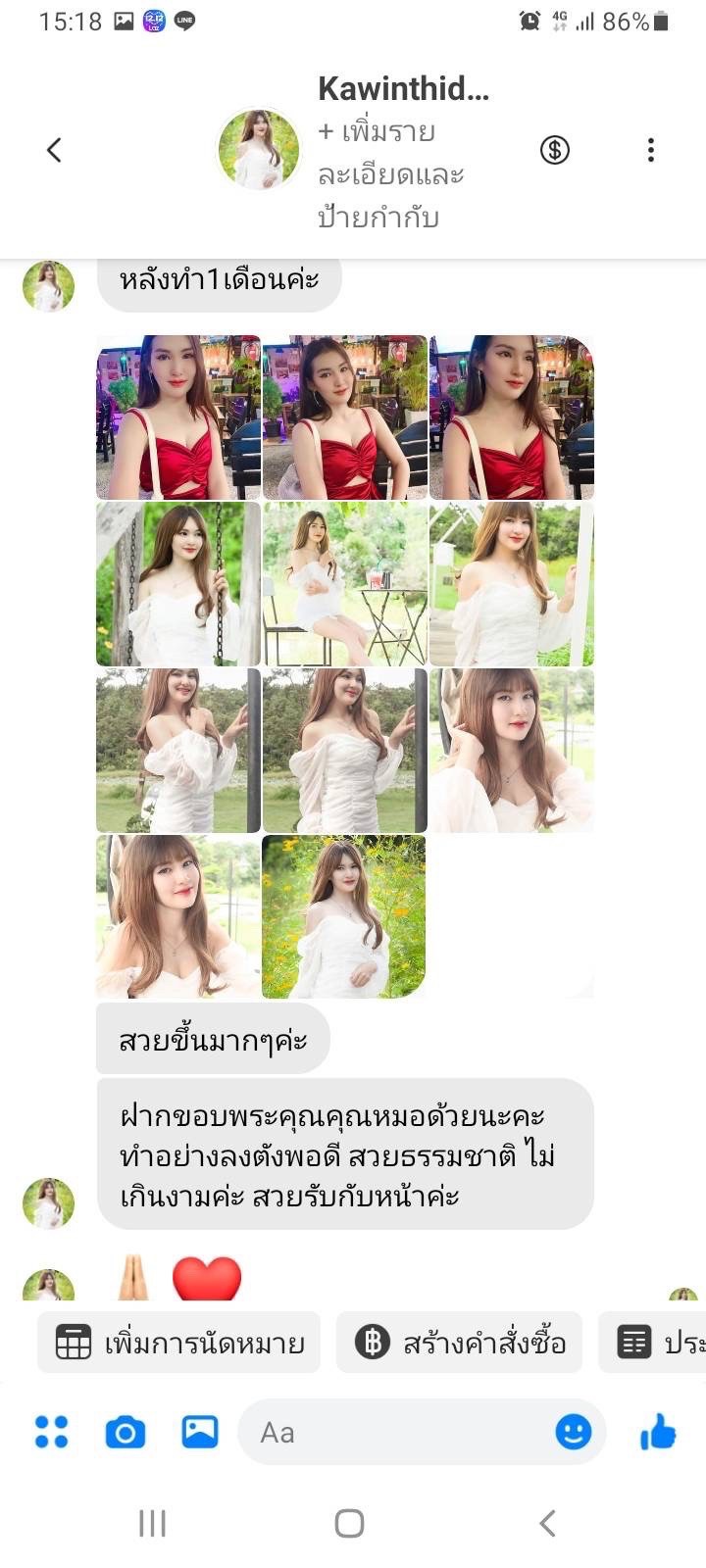Open the emoji picker smiley
This screenshot has height=1568, width=706.
574,1432
